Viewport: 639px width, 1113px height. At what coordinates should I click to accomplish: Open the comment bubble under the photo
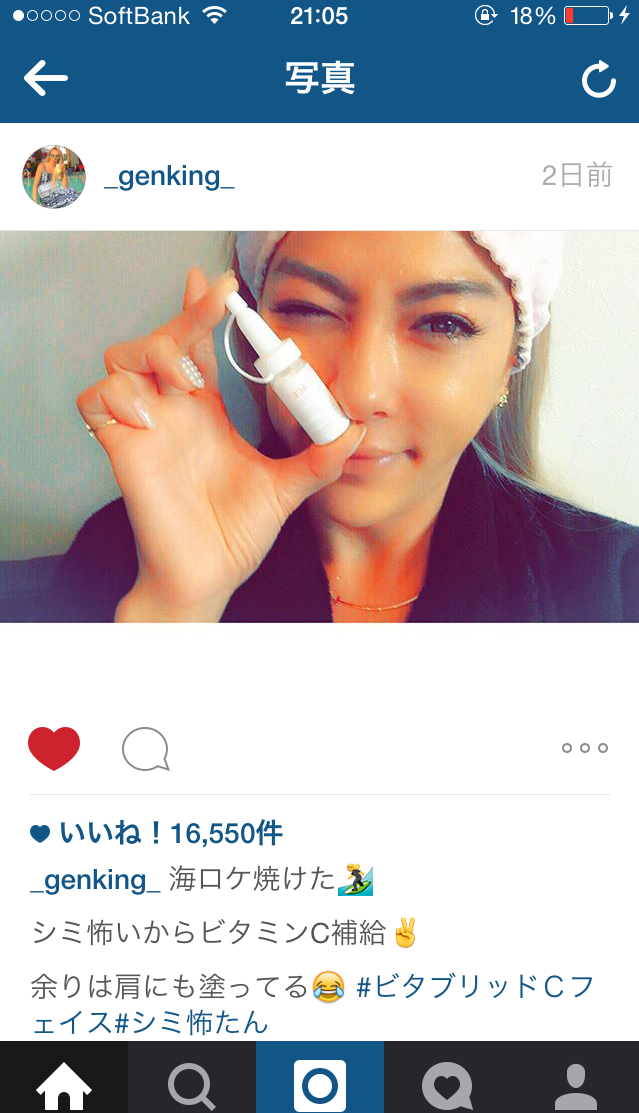(x=145, y=749)
